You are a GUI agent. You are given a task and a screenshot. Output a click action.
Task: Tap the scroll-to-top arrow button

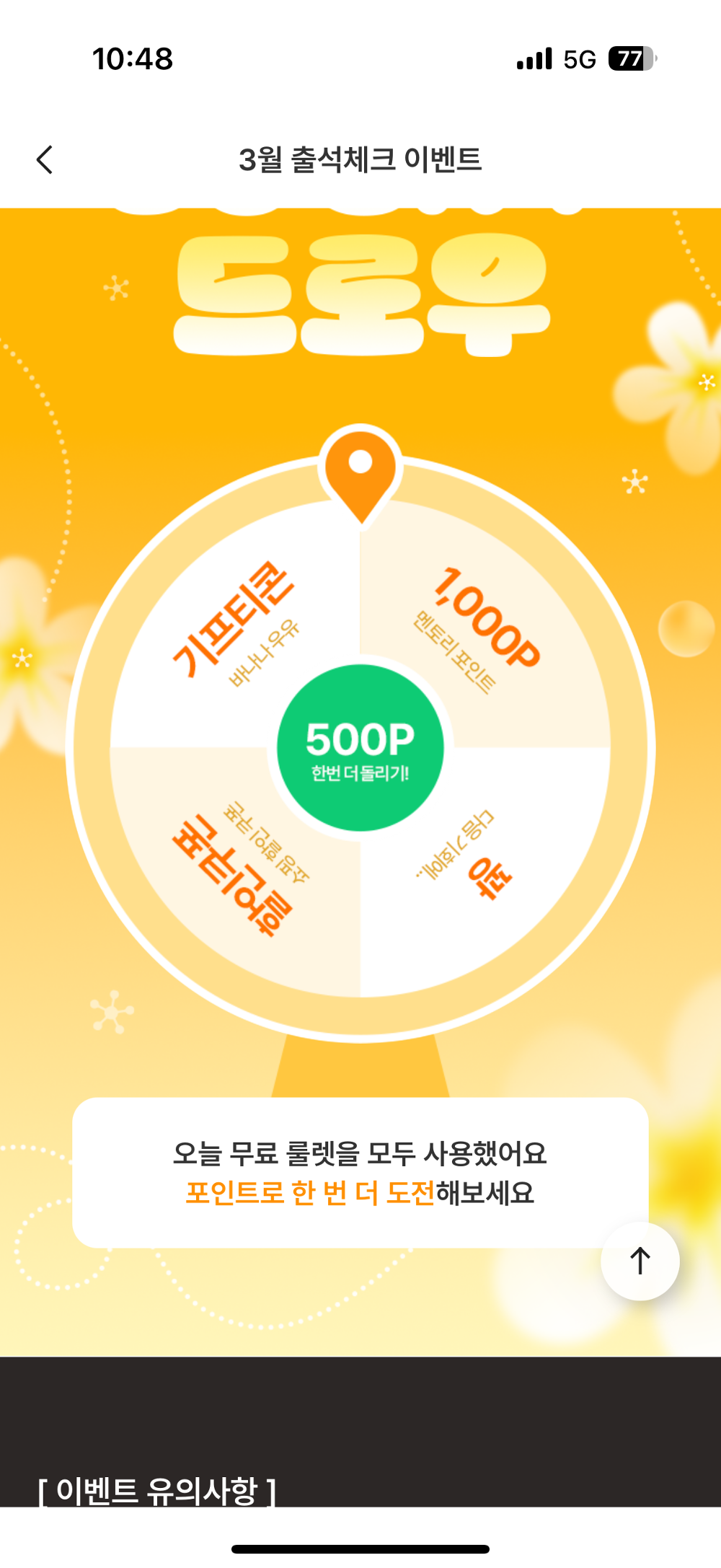pyautogui.click(x=640, y=1261)
